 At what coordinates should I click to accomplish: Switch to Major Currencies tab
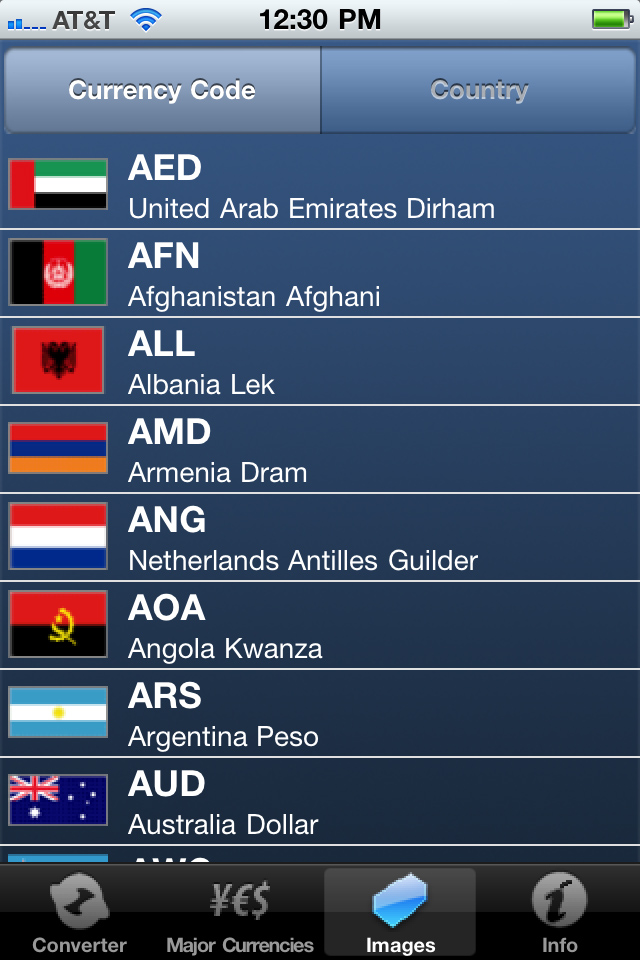coord(240,912)
